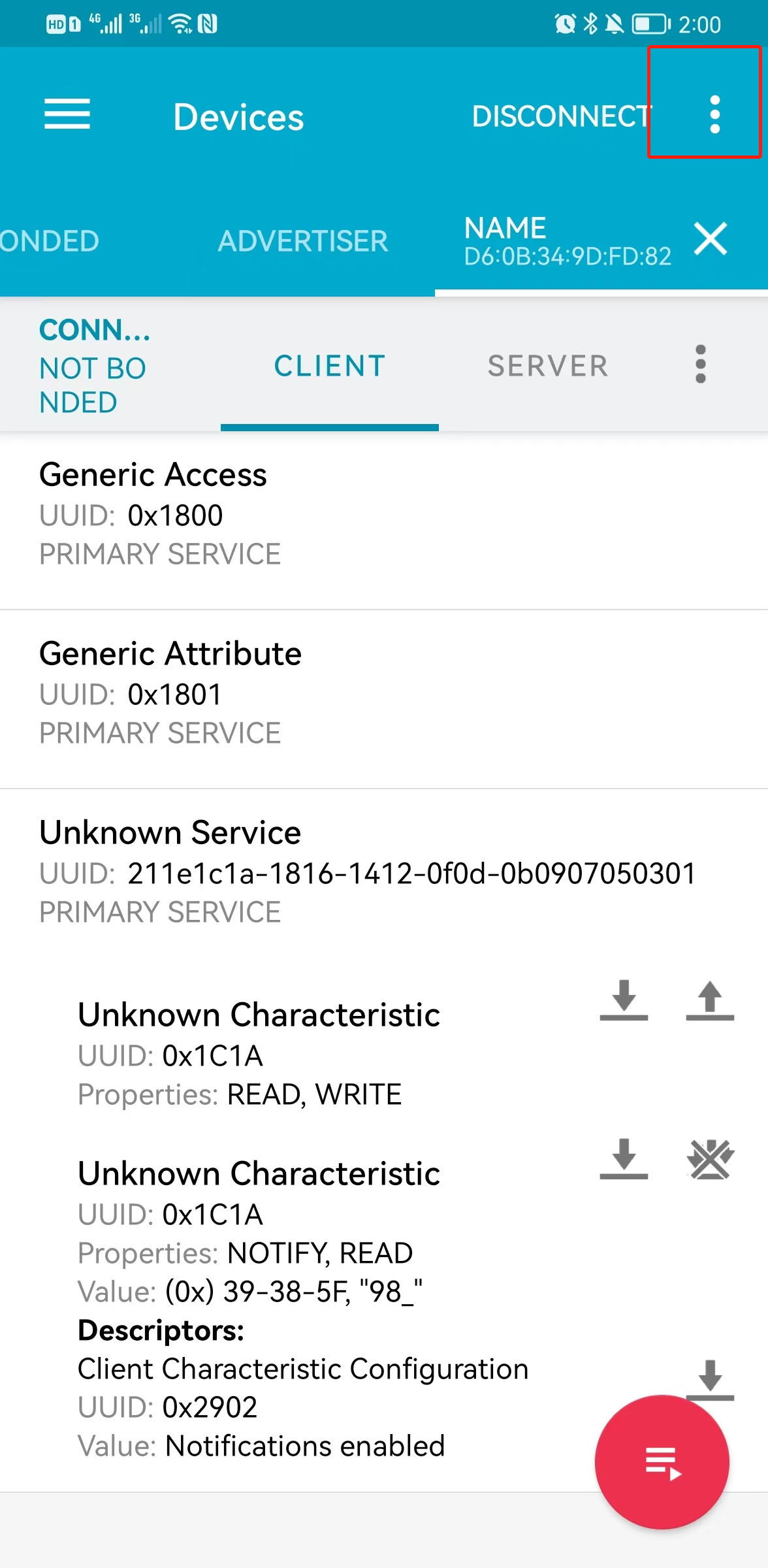Open the connection options overflow menu

(700, 365)
